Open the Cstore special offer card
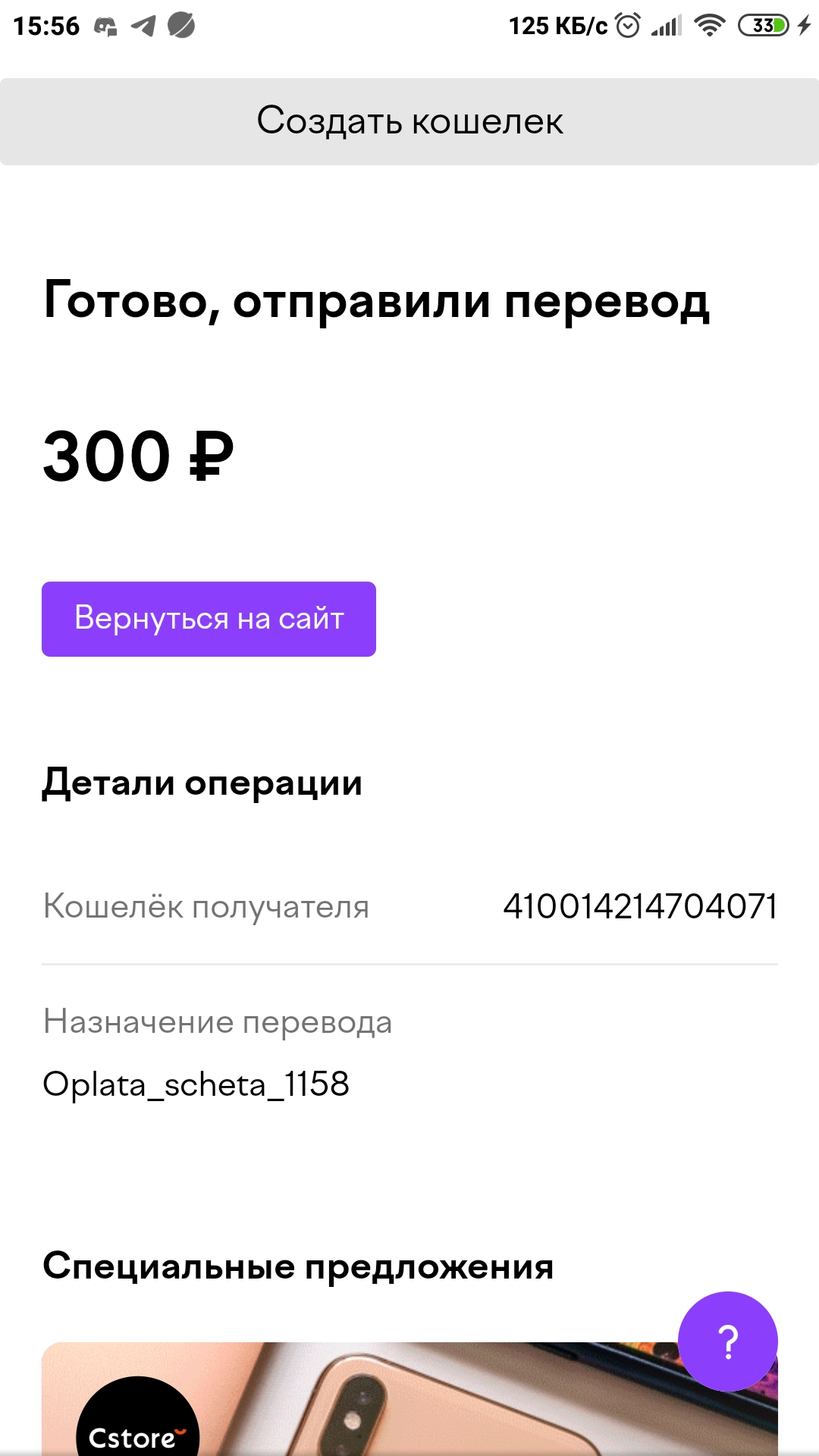819x1456 pixels. coord(409,1399)
